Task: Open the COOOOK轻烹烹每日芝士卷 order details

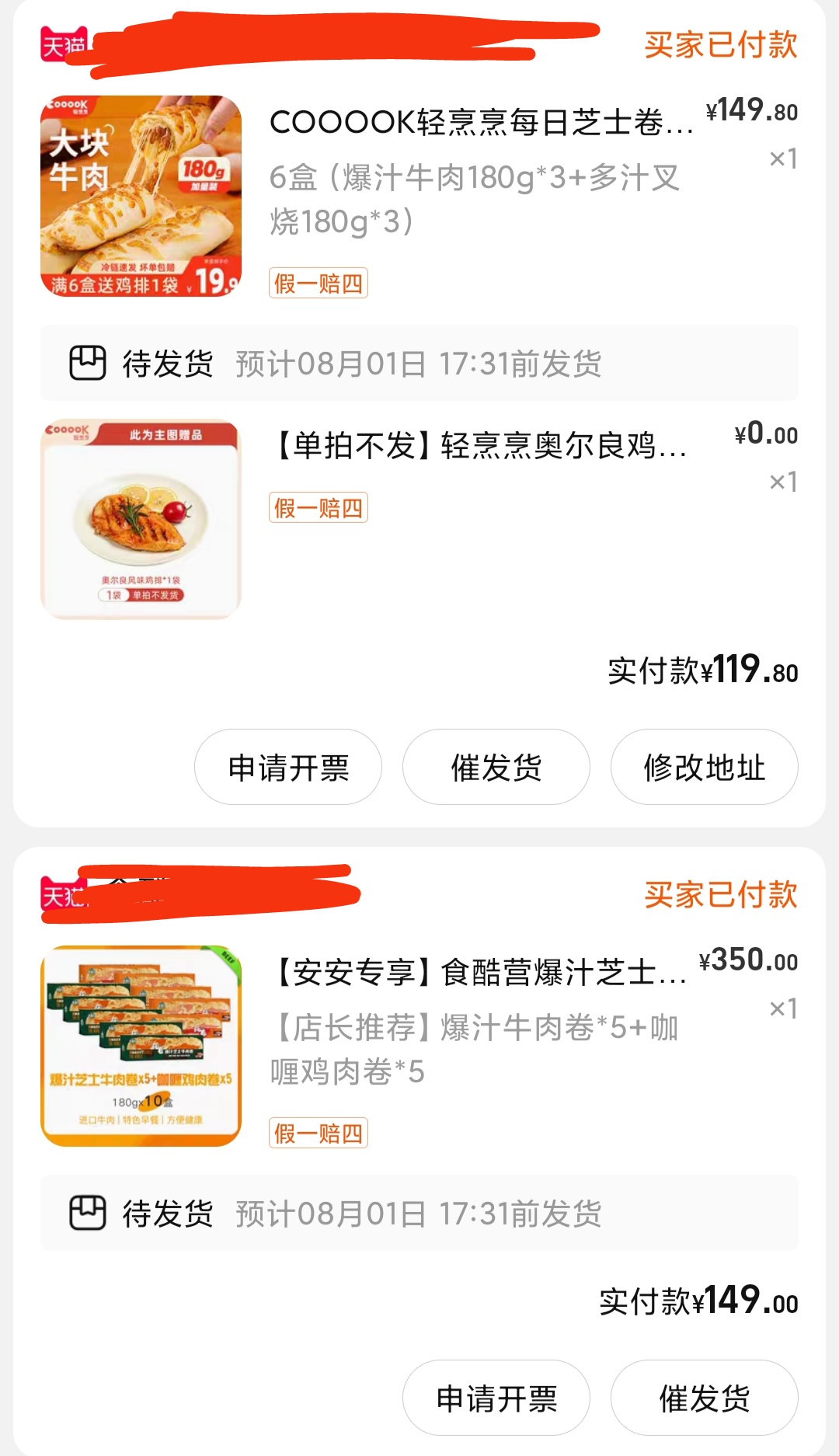Action: pyautogui.click(x=481, y=123)
